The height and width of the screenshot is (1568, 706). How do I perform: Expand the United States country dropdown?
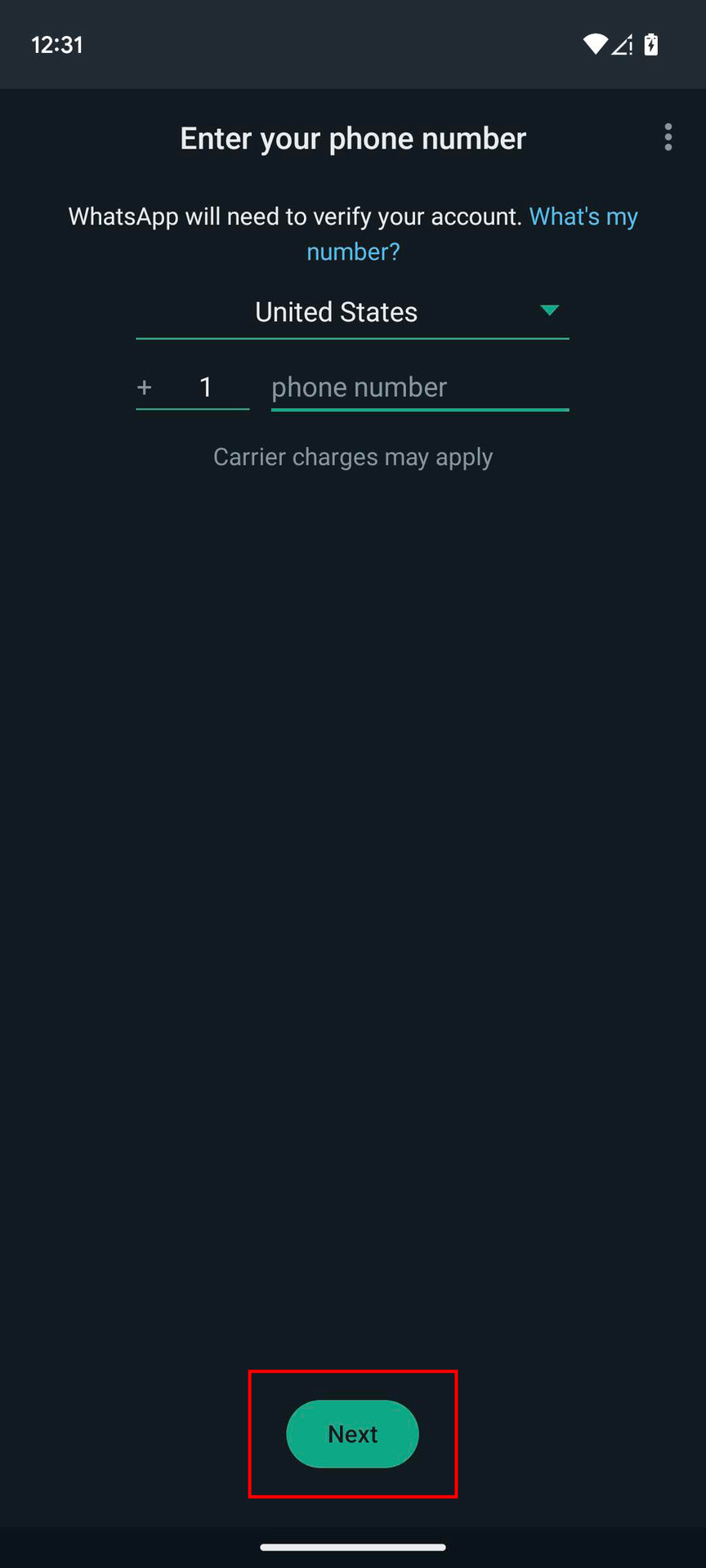(352, 312)
